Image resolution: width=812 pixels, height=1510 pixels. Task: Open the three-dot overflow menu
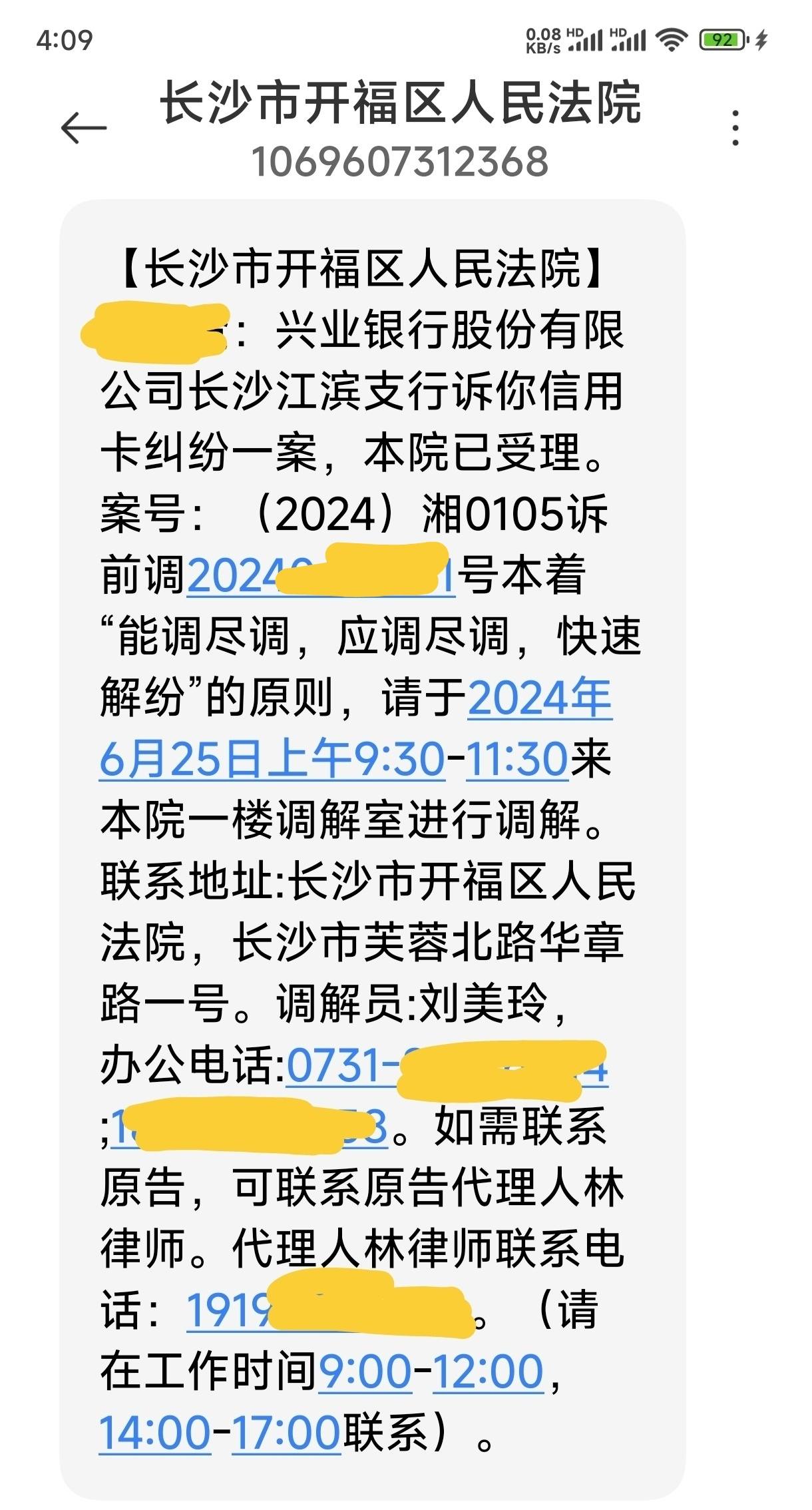click(735, 128)
